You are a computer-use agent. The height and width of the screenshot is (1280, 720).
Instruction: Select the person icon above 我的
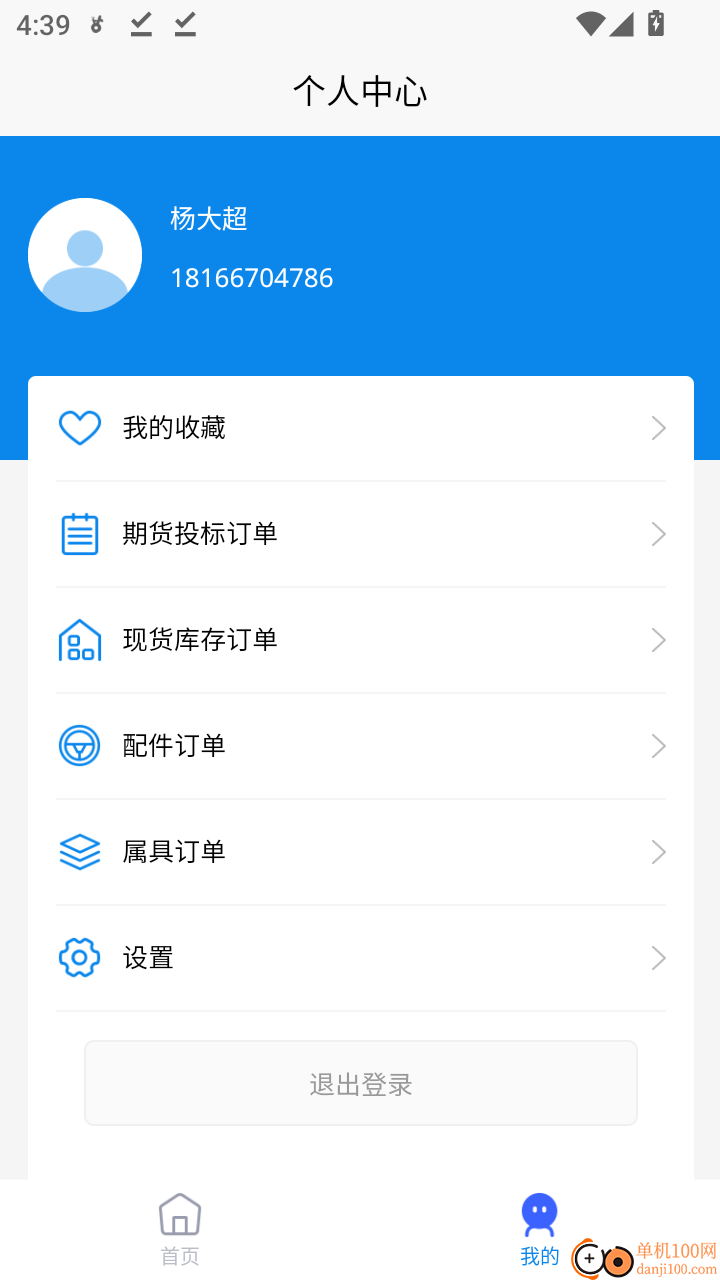click(x=539, y=1211)
